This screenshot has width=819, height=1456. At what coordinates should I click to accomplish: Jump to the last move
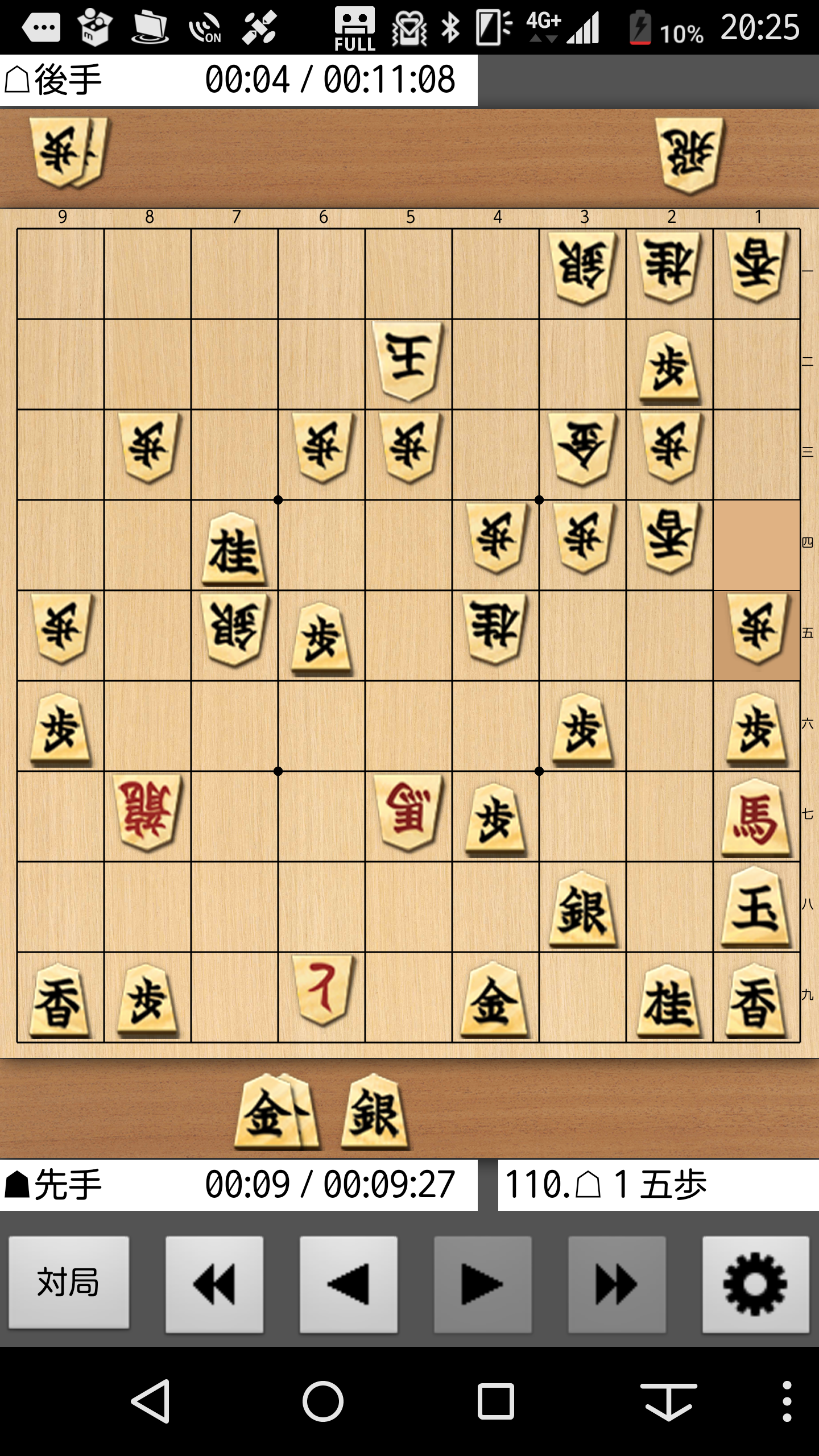(x=617, y=1284)
